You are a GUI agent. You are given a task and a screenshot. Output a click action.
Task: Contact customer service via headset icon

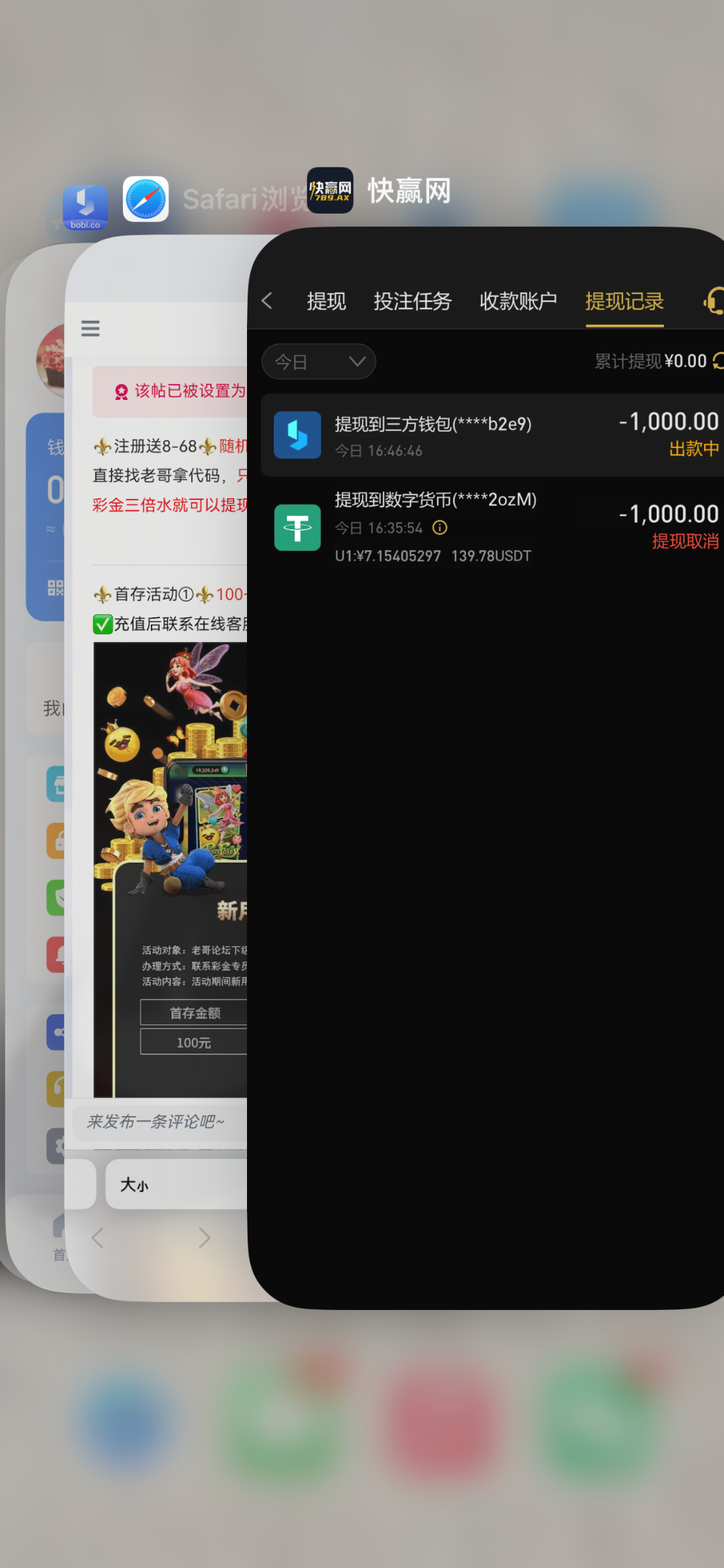coord(713,301)
